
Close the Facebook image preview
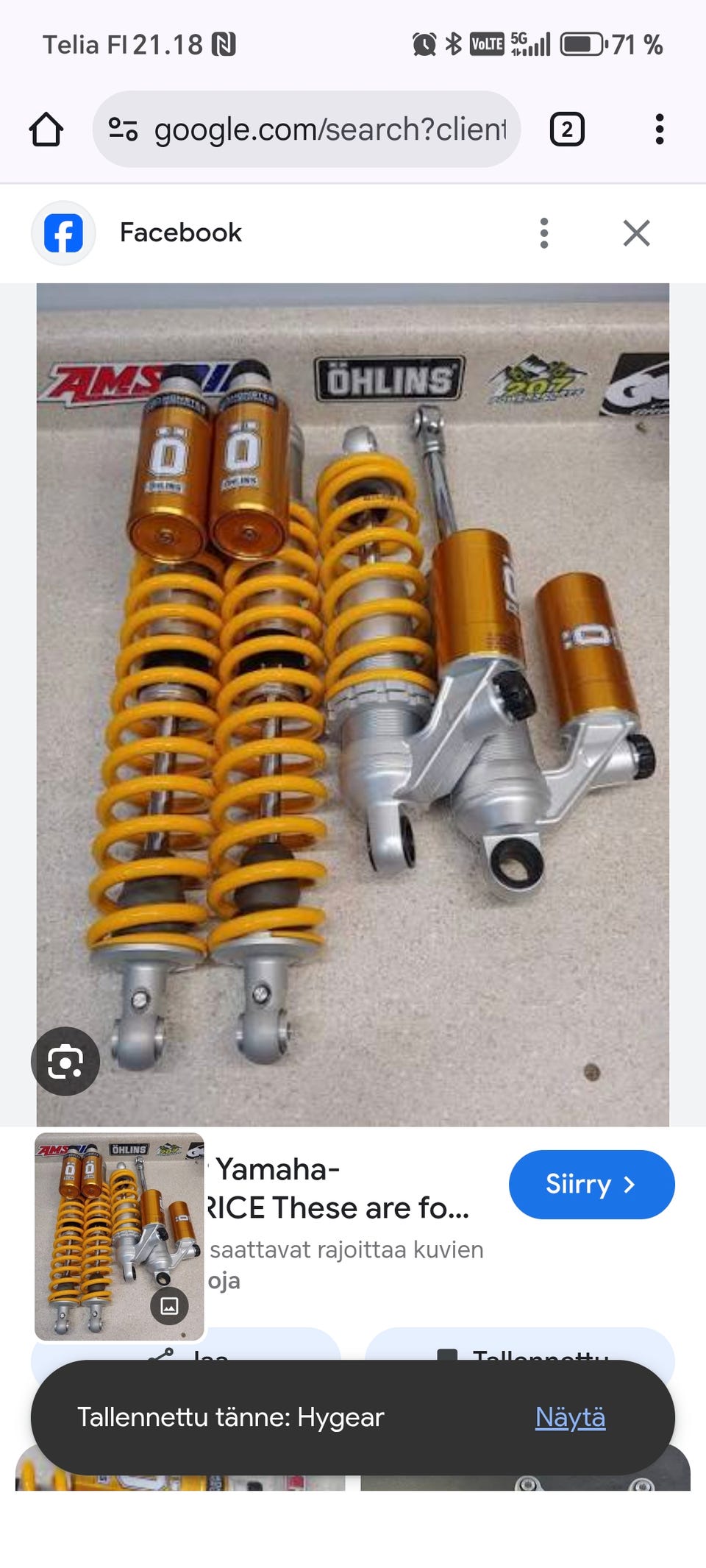[636, 233]
